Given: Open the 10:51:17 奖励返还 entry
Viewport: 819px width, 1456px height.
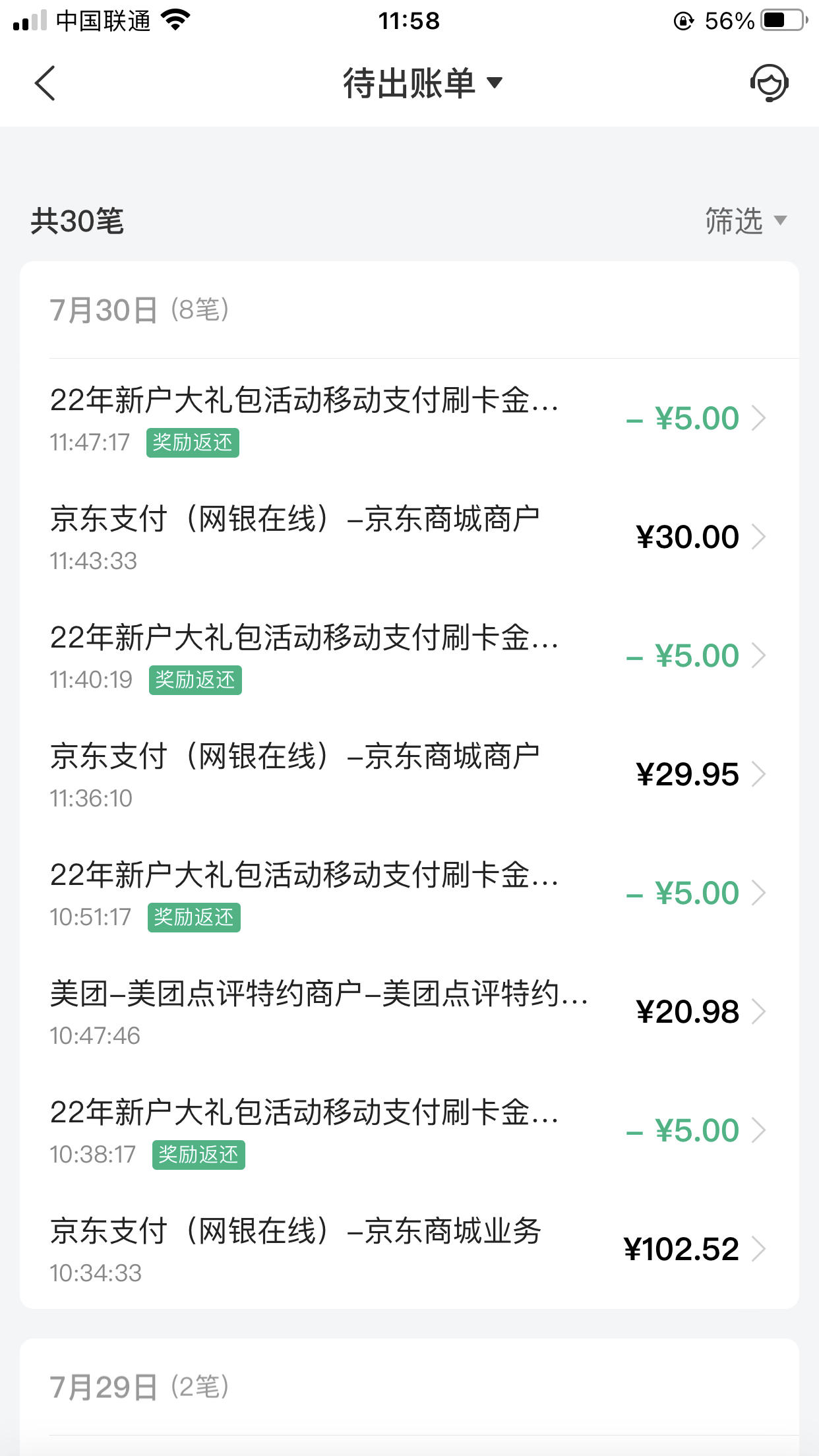Looking at the screenshot, I should click(x=409, y=893).
